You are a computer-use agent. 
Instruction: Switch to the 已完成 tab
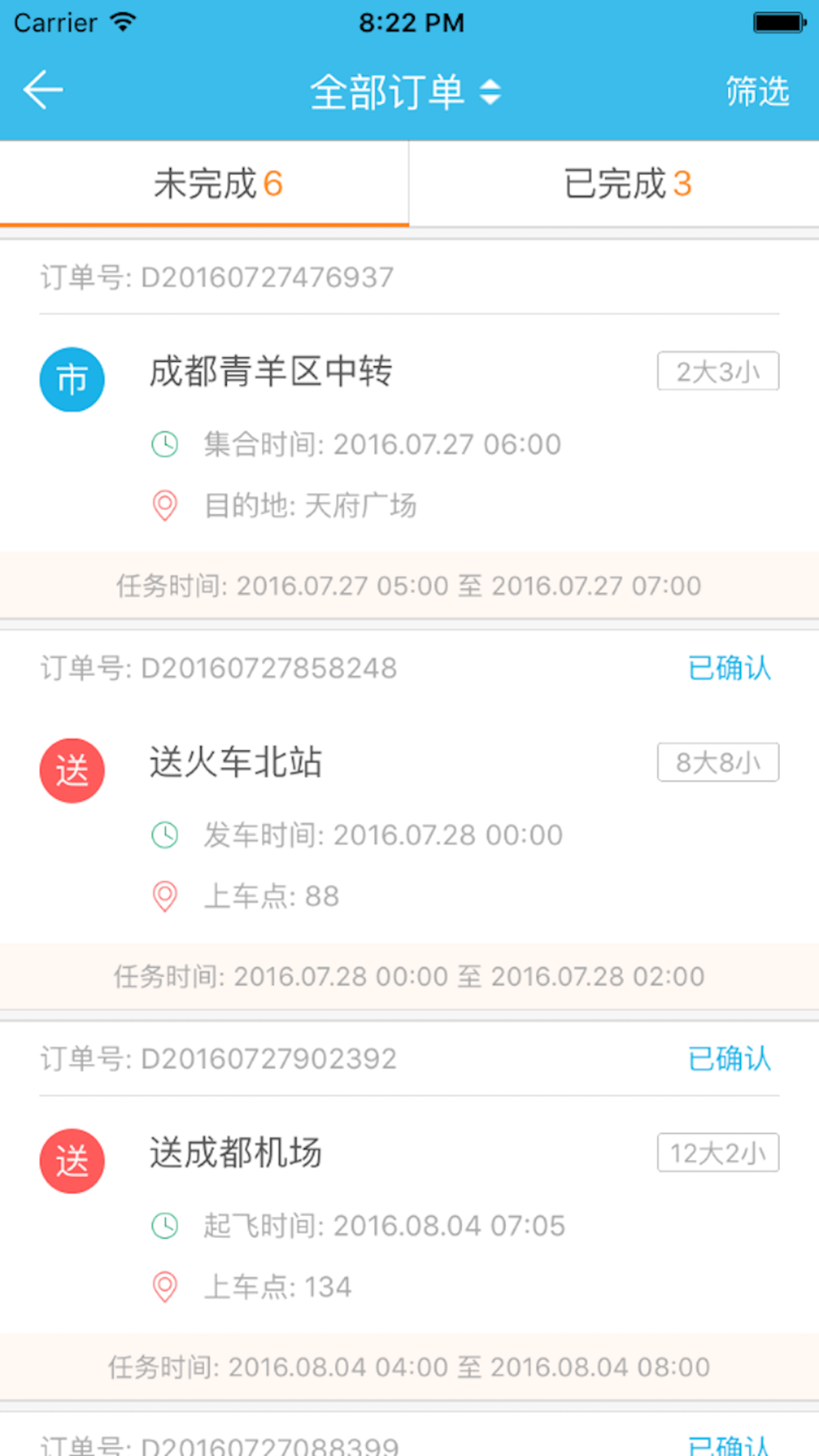614,183
